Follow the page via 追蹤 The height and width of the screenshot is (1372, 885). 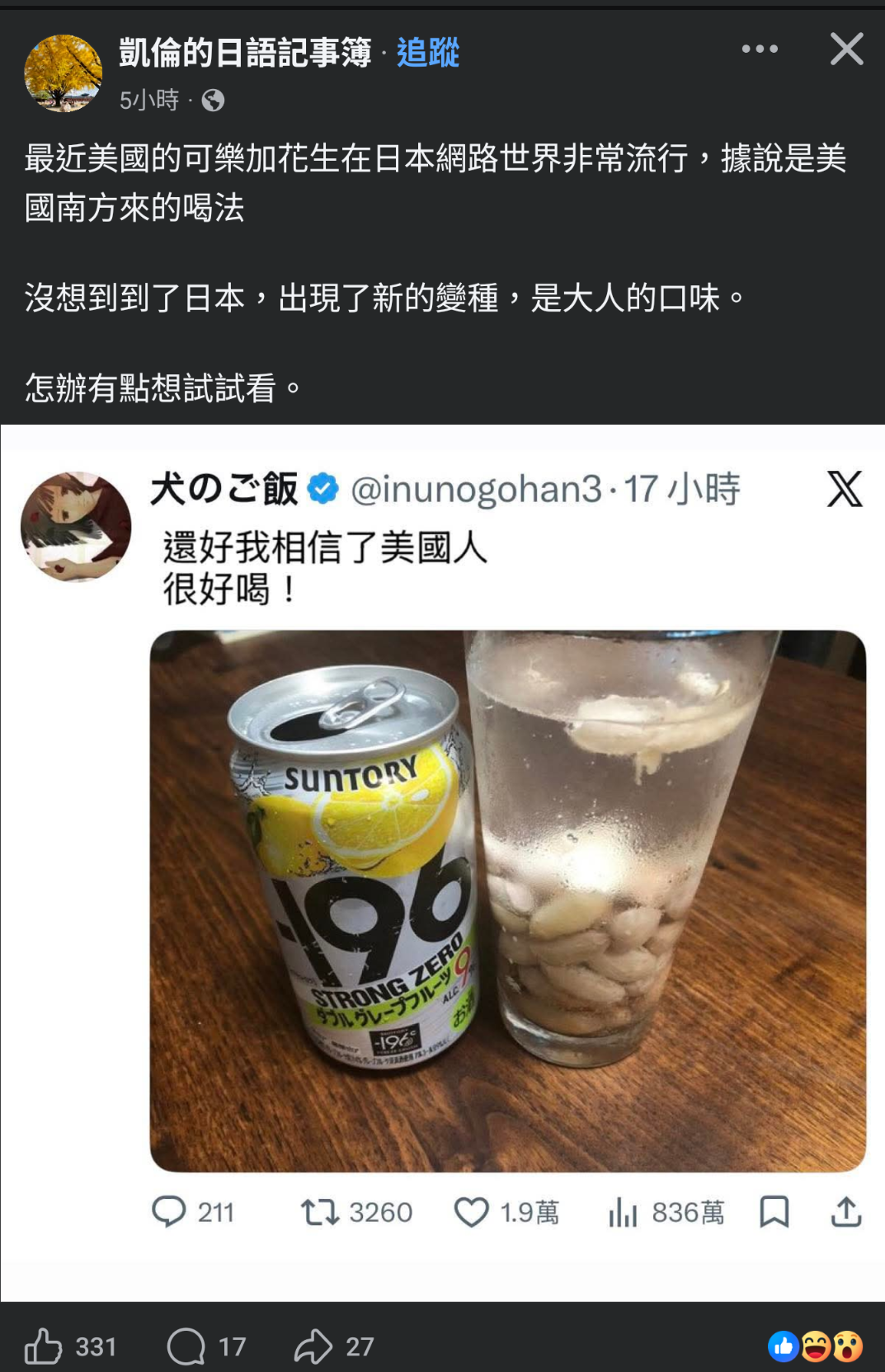click(x=427, y=54)
